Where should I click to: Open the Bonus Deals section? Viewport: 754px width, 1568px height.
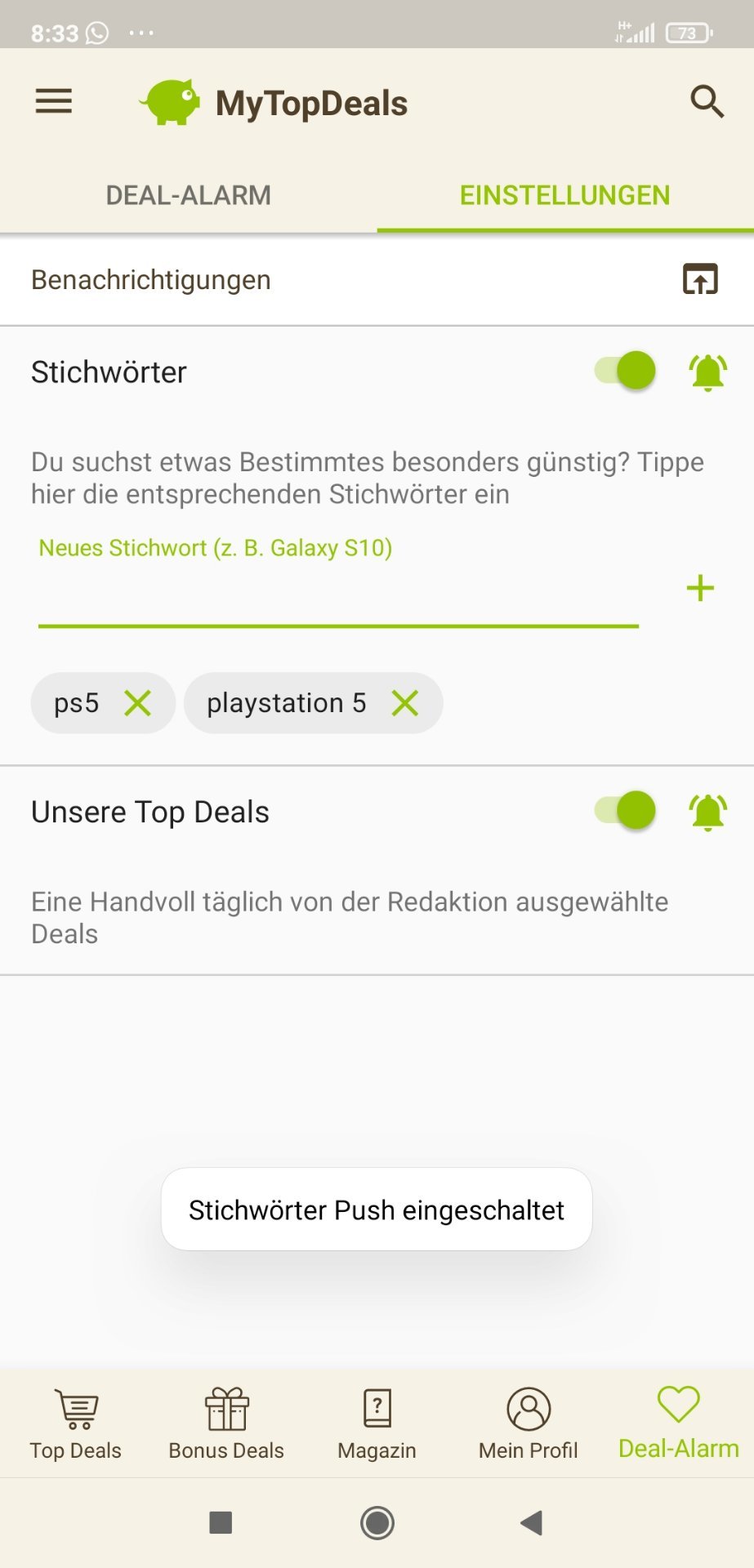[226, 1424]
